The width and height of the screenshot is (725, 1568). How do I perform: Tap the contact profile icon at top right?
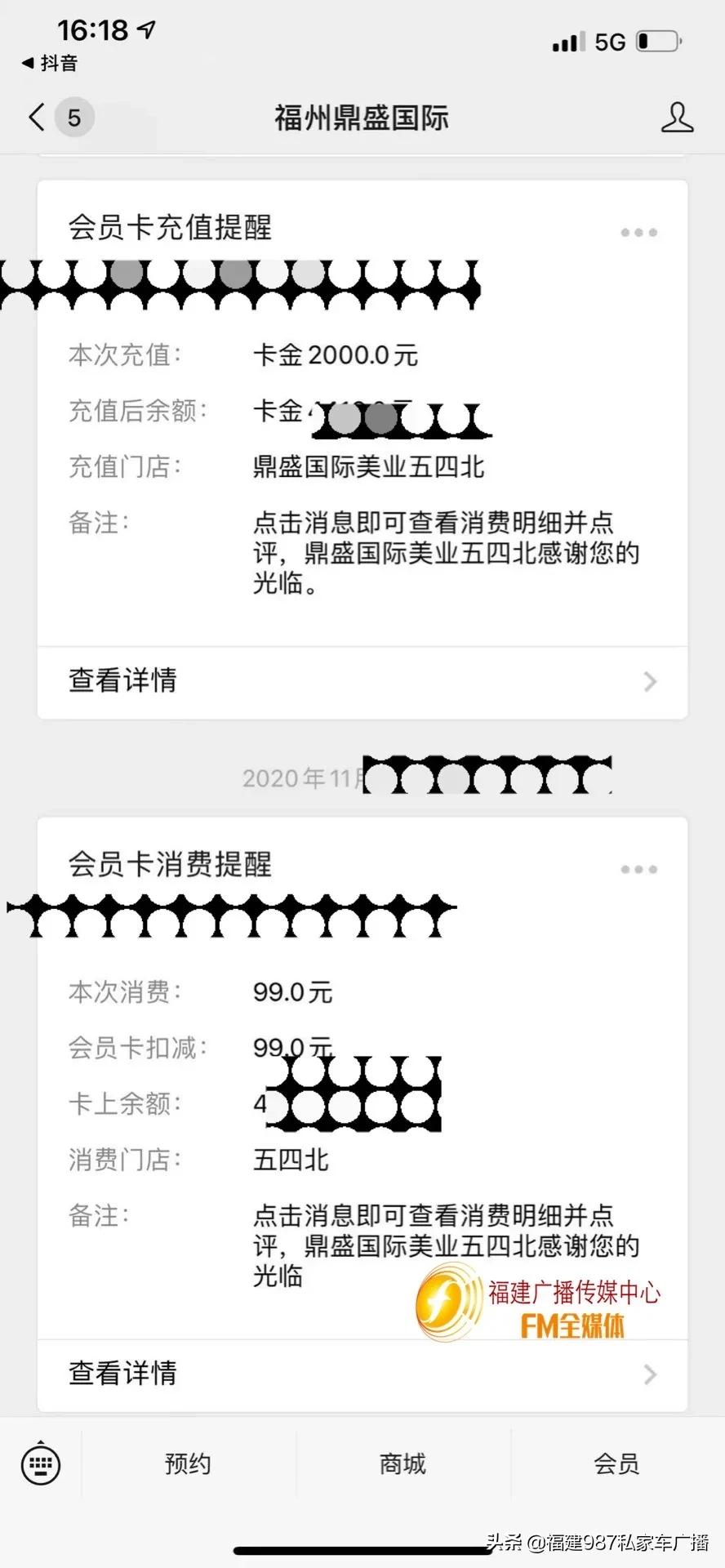tap(678, 118)
